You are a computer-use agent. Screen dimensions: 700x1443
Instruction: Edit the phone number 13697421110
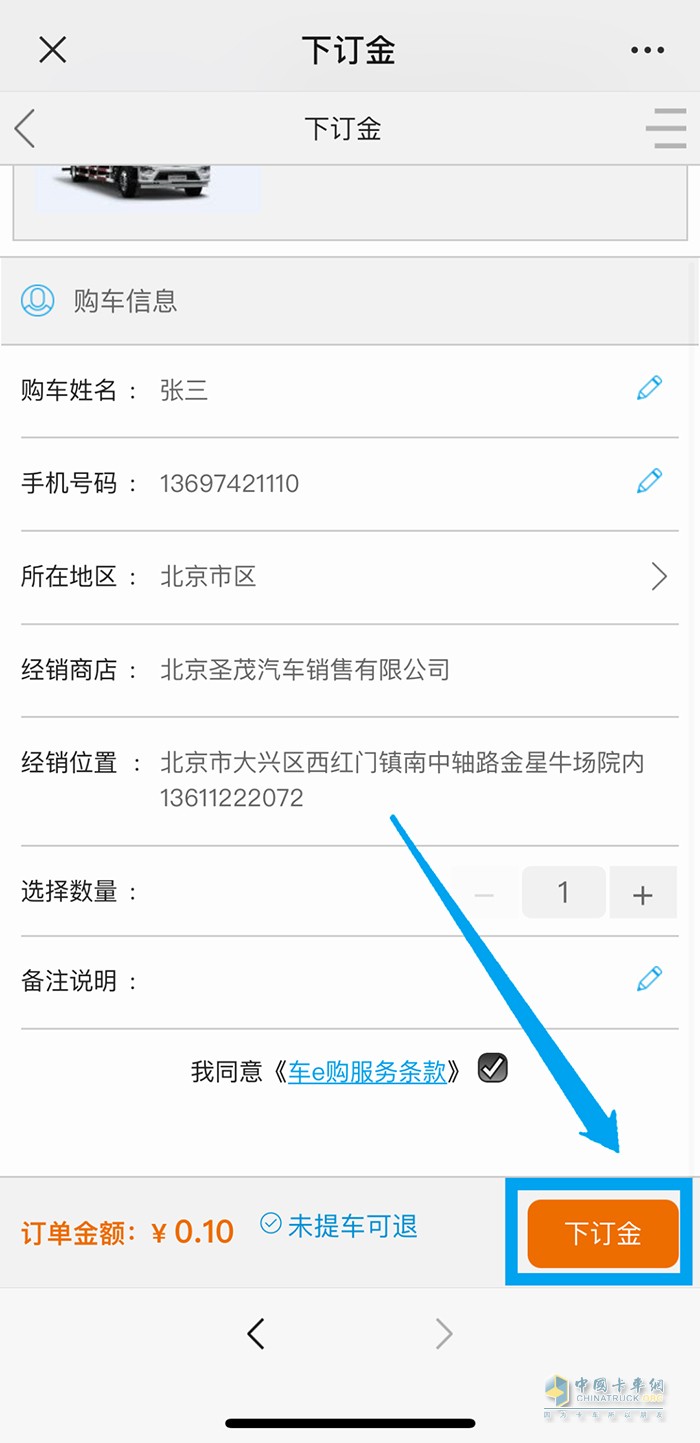point(649,481)
